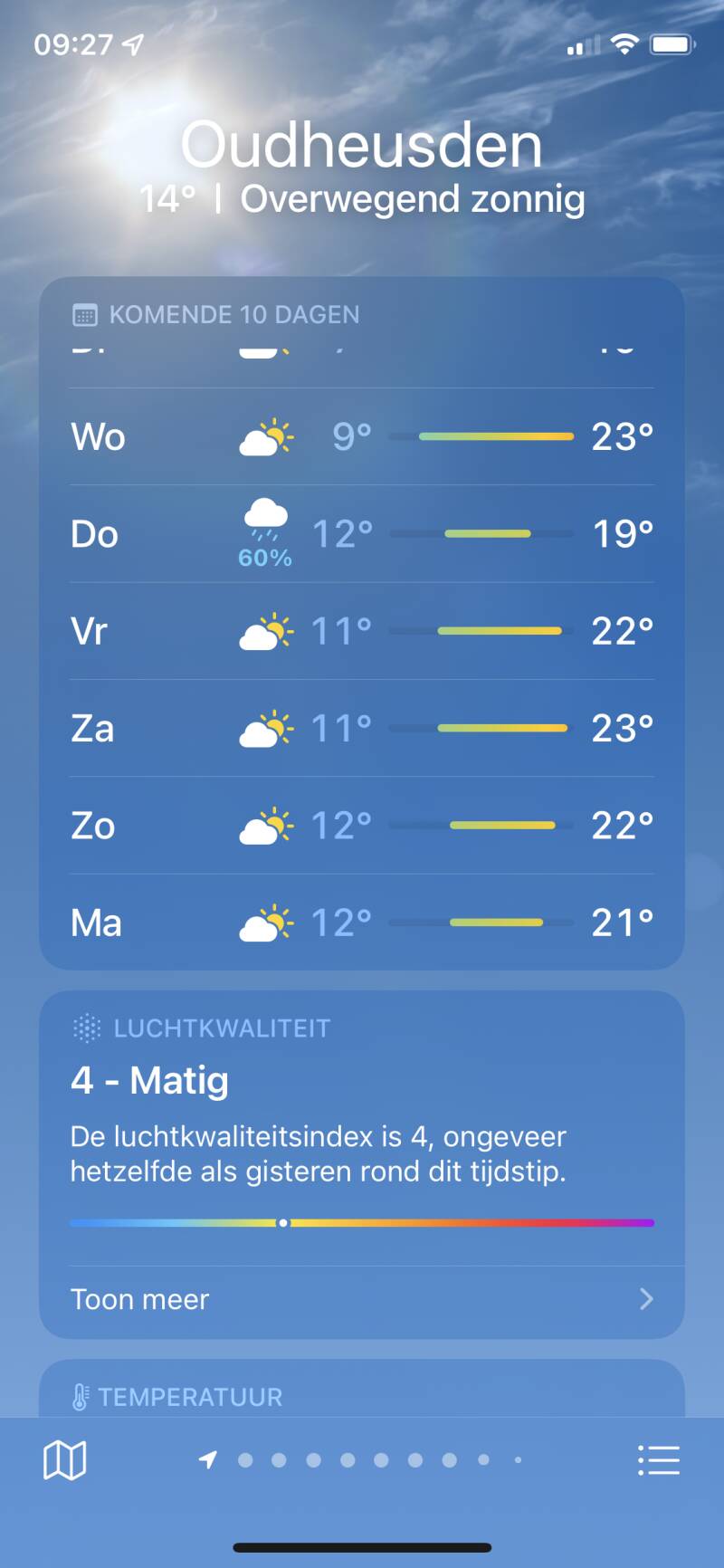
Task: Open Monday (Ma) forecast details
Action: pos(362,923)
